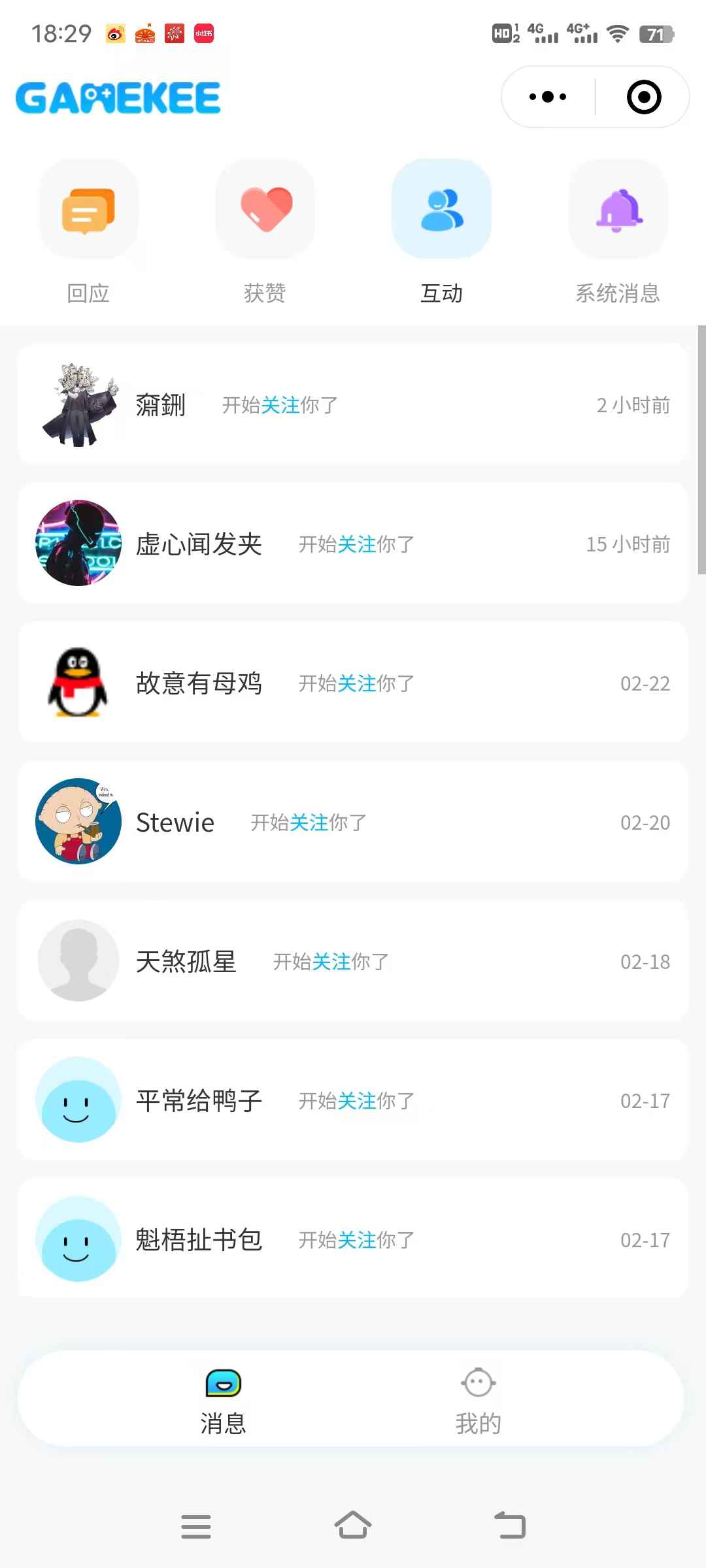Open the notification received 2 小时前
The height and width of the screenshot is (1568, 706).
coord(353,404)
